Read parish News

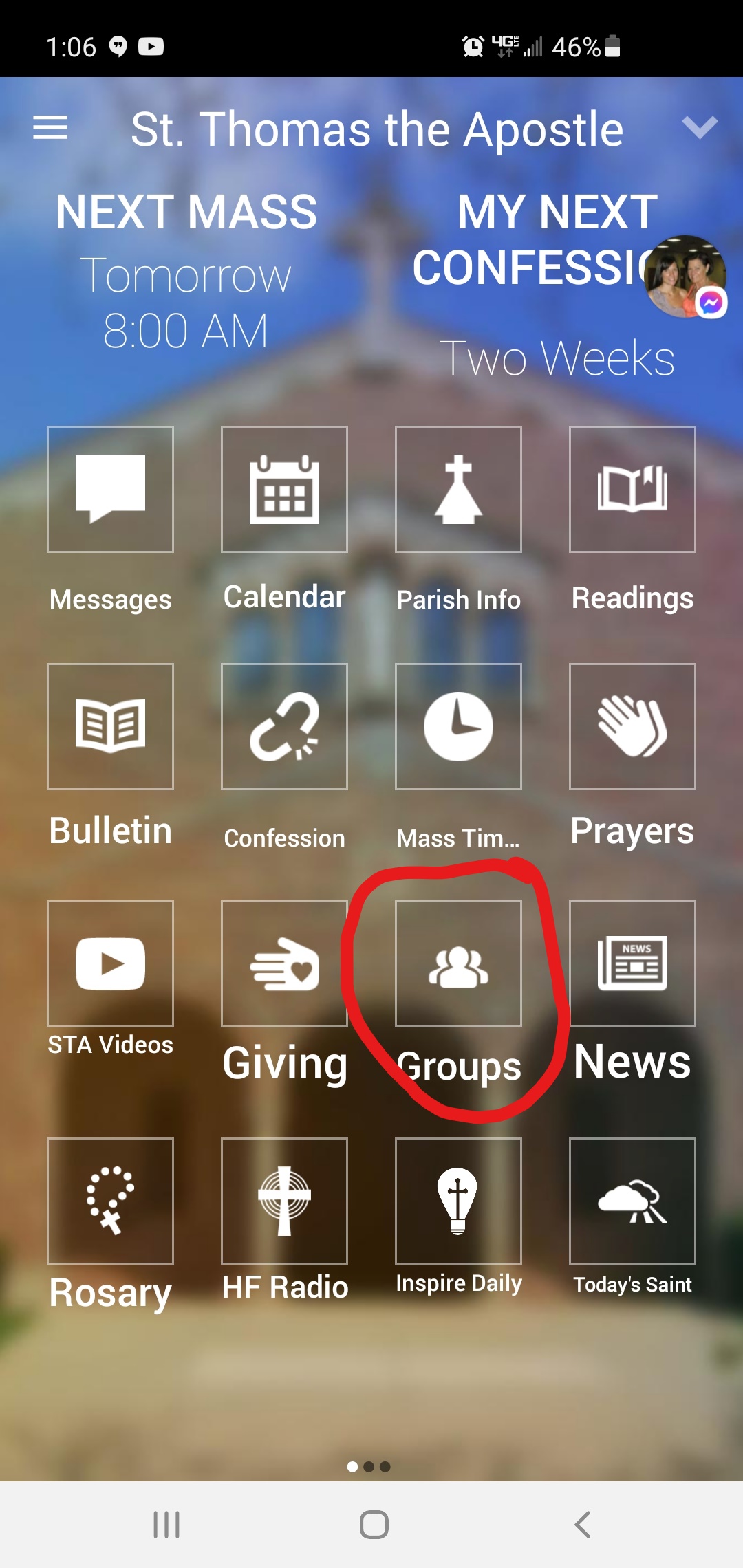[x=632, y=963]
